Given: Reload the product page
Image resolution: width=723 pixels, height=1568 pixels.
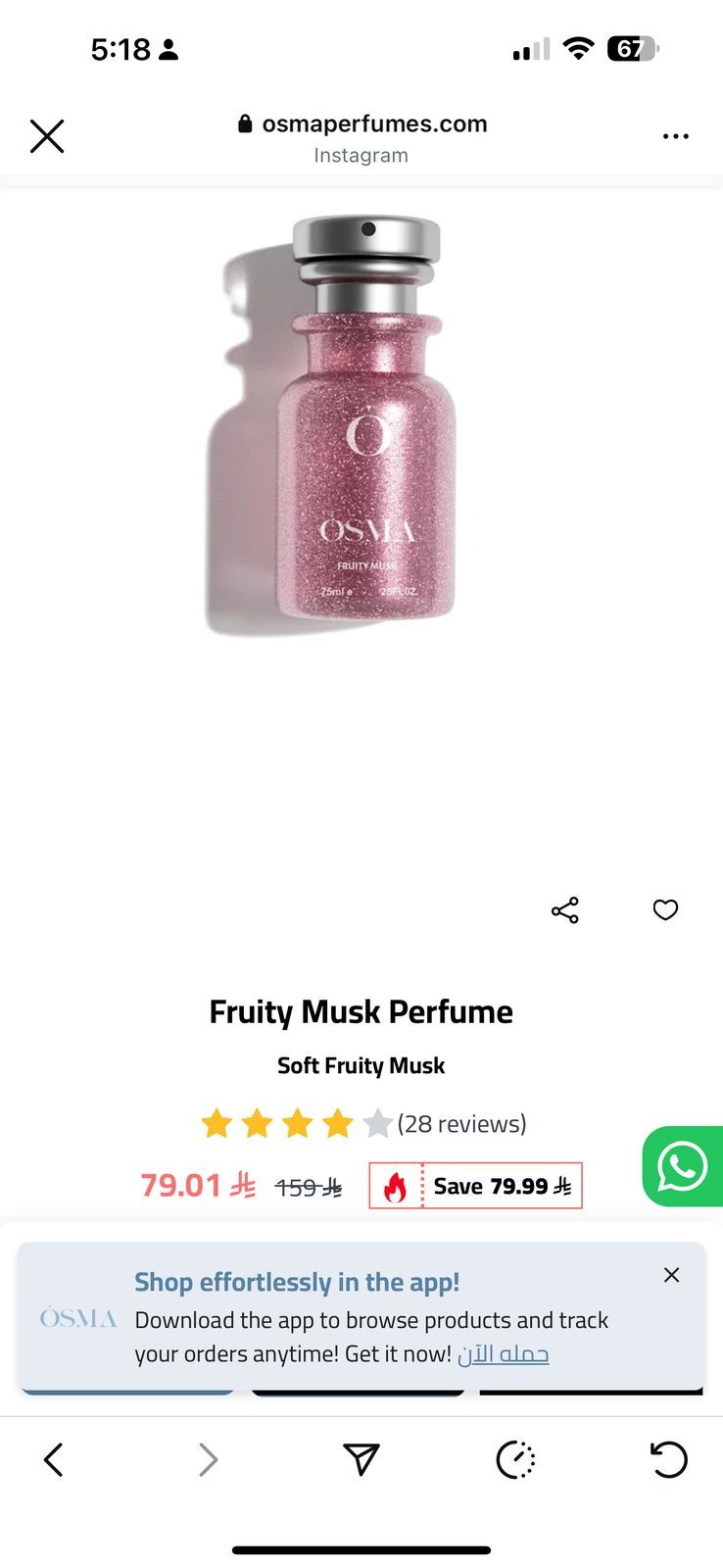Looking at the screenshot, I should click(669, 1459).
